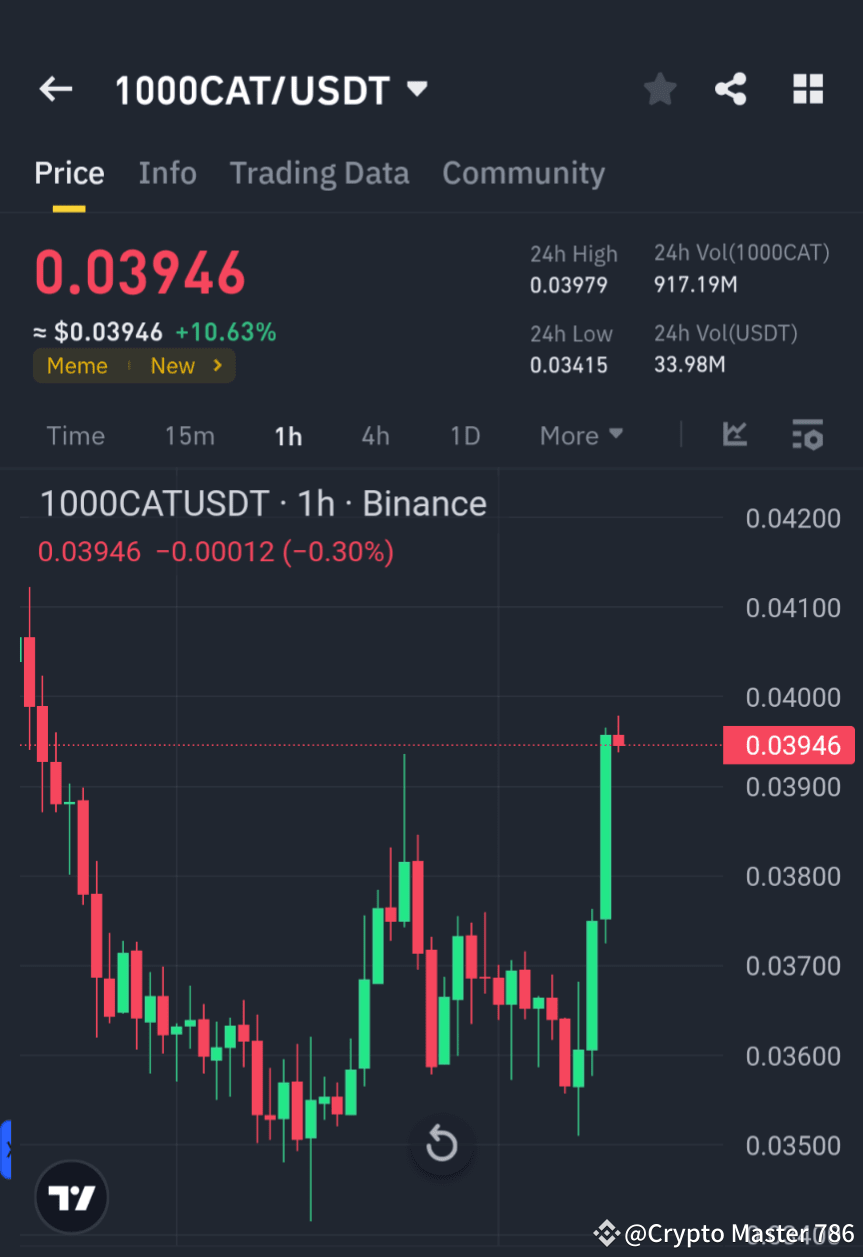Expand the More timeframe dropdown
The width and height of the screenshot is (863, 1257).
(x=580, y=435)
